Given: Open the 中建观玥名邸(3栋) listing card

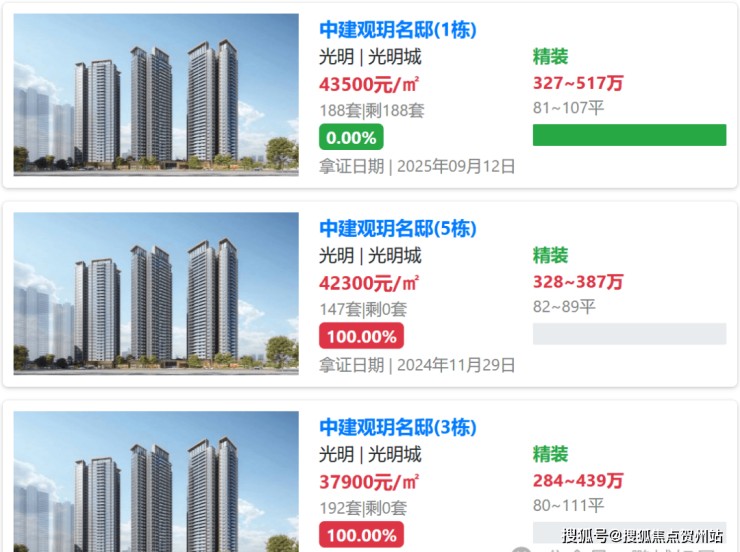Looking at the screenshot, I should pyautogui.click(x=398, y=427).
